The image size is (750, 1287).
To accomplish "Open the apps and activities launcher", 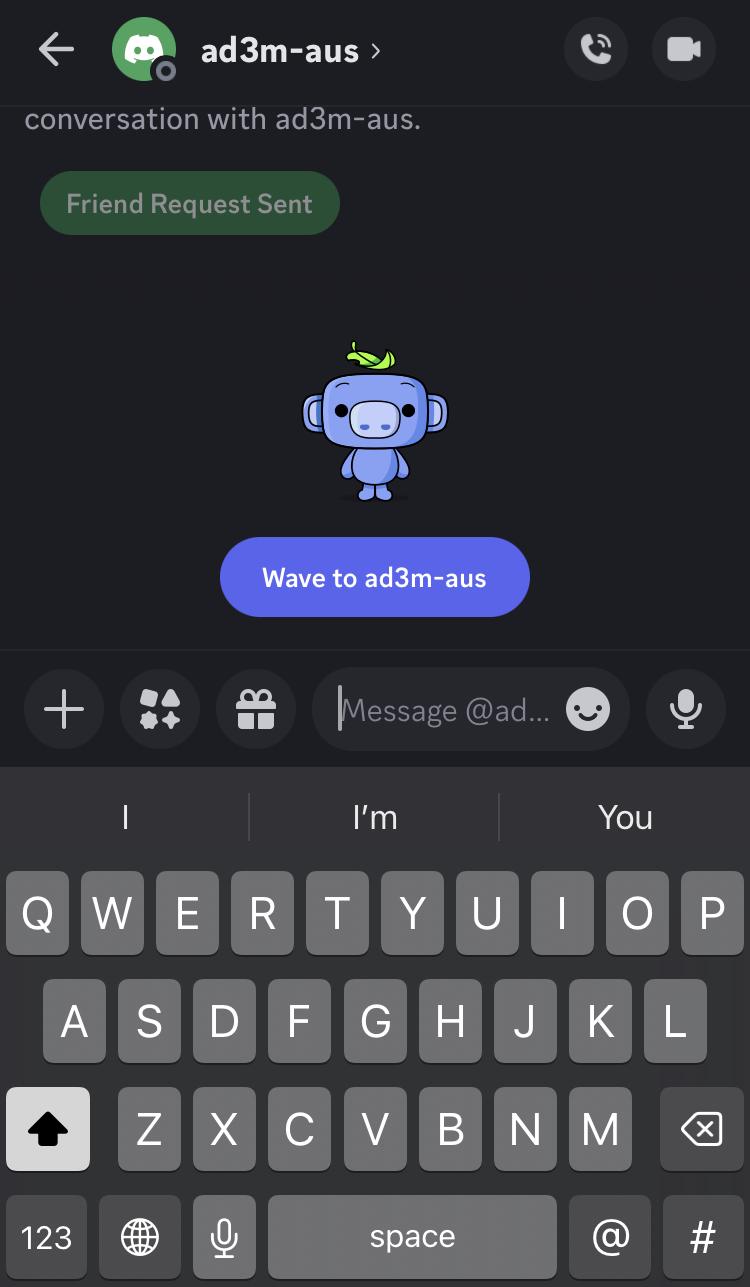I will pyautogui.click(x=160, y=710).
